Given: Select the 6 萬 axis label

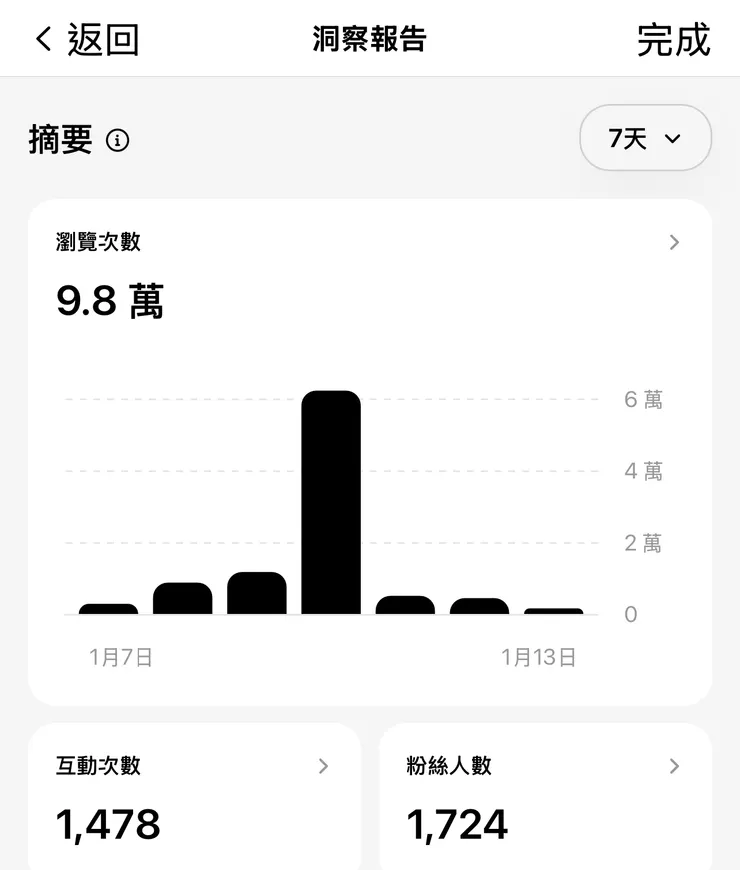Looking at the screenshot, I should click(641, 398).
